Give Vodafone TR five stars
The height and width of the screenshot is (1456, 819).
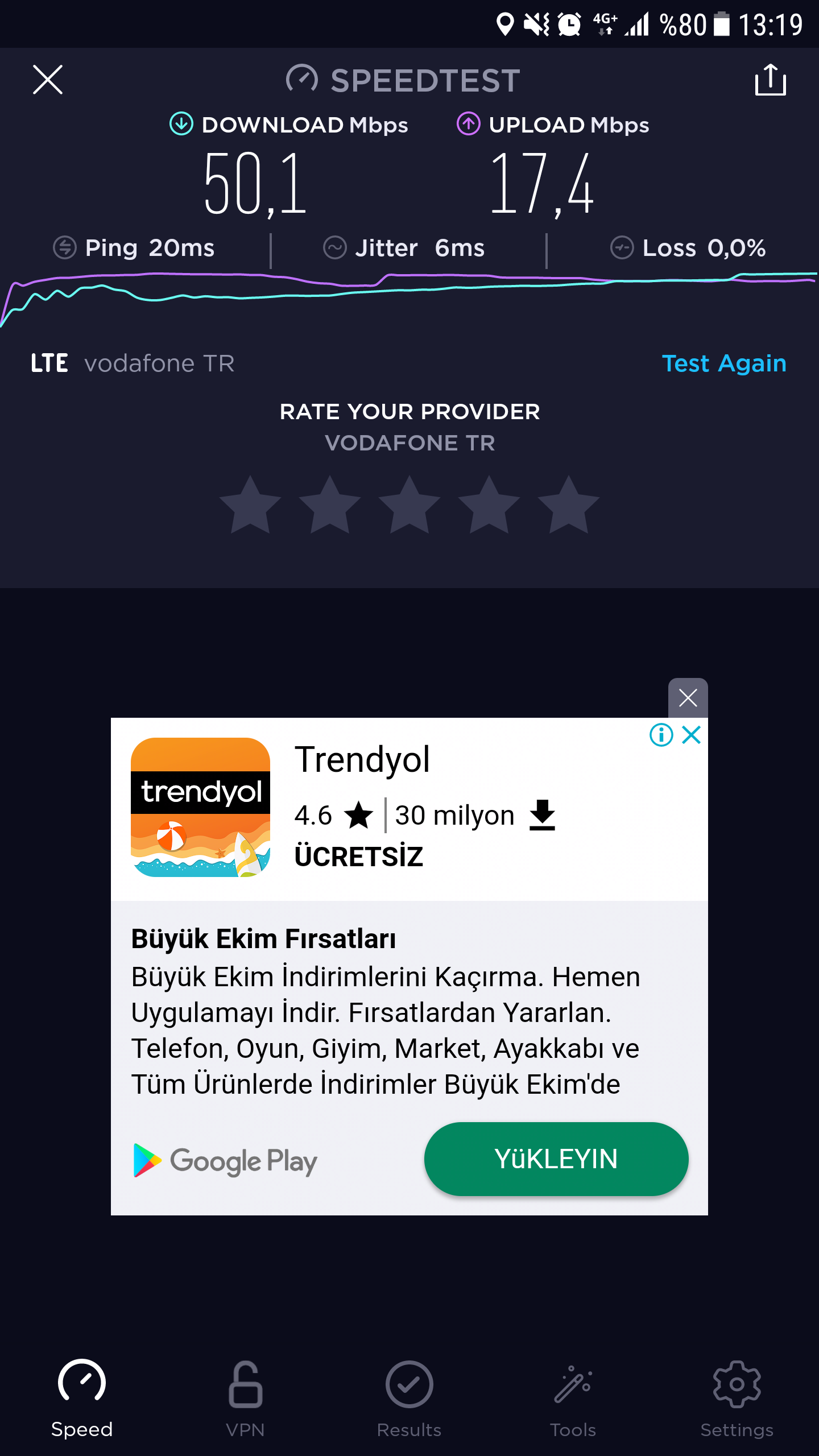click(x=569, y=505)
